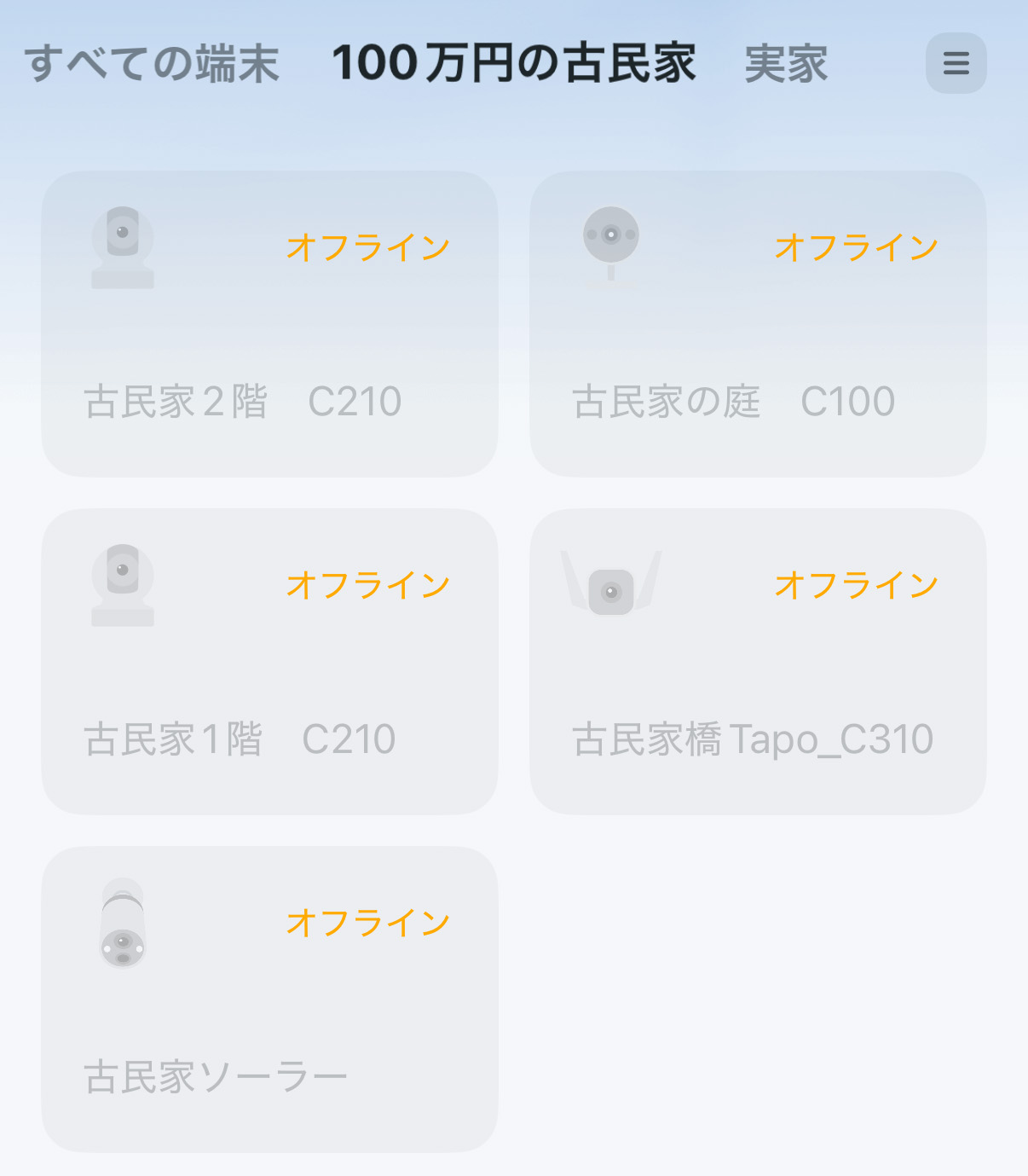Open the 古民家橋 Tapo_C310 camera card
The image size is (1028, 1176).
tap(758, 662)
